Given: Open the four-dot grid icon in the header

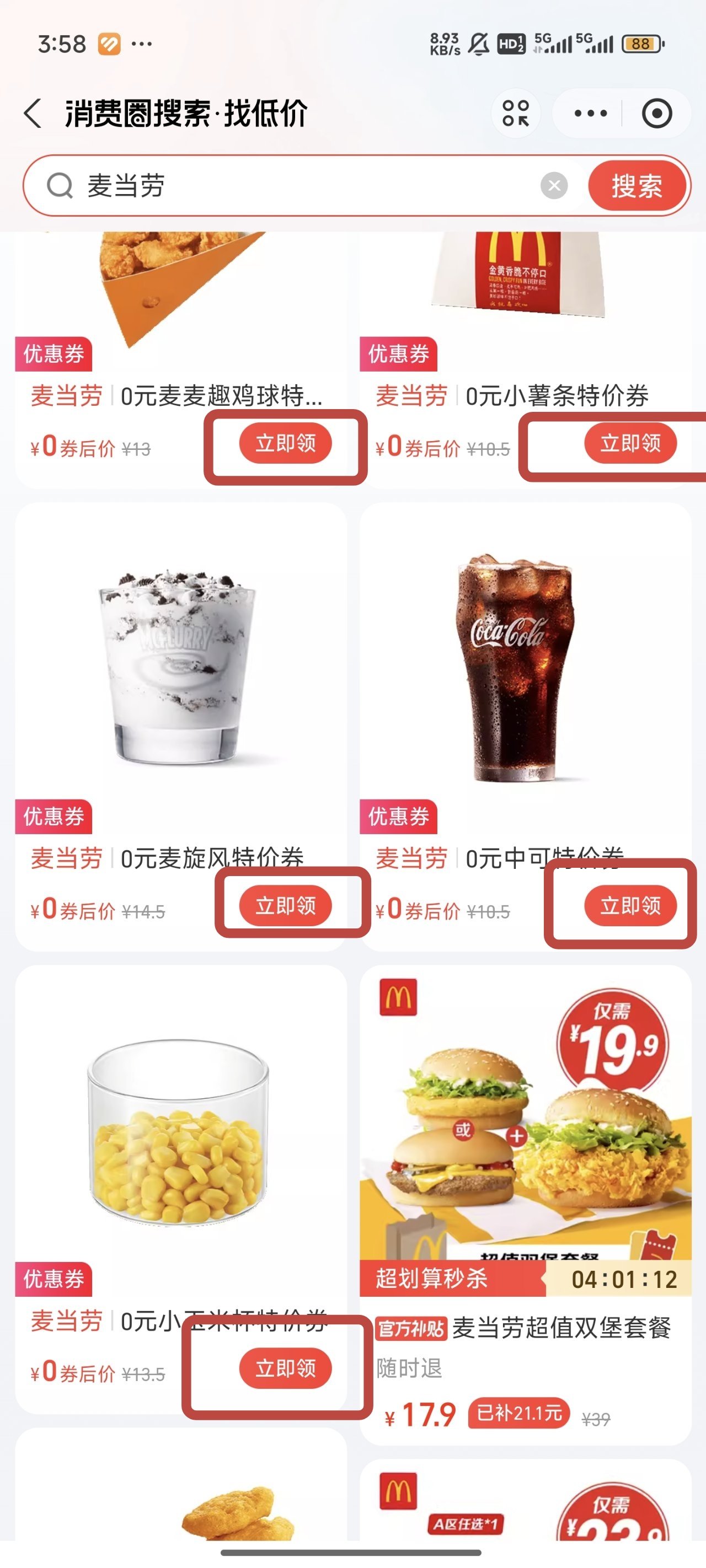Looking at the screenshot, I should tap(515, 114).
